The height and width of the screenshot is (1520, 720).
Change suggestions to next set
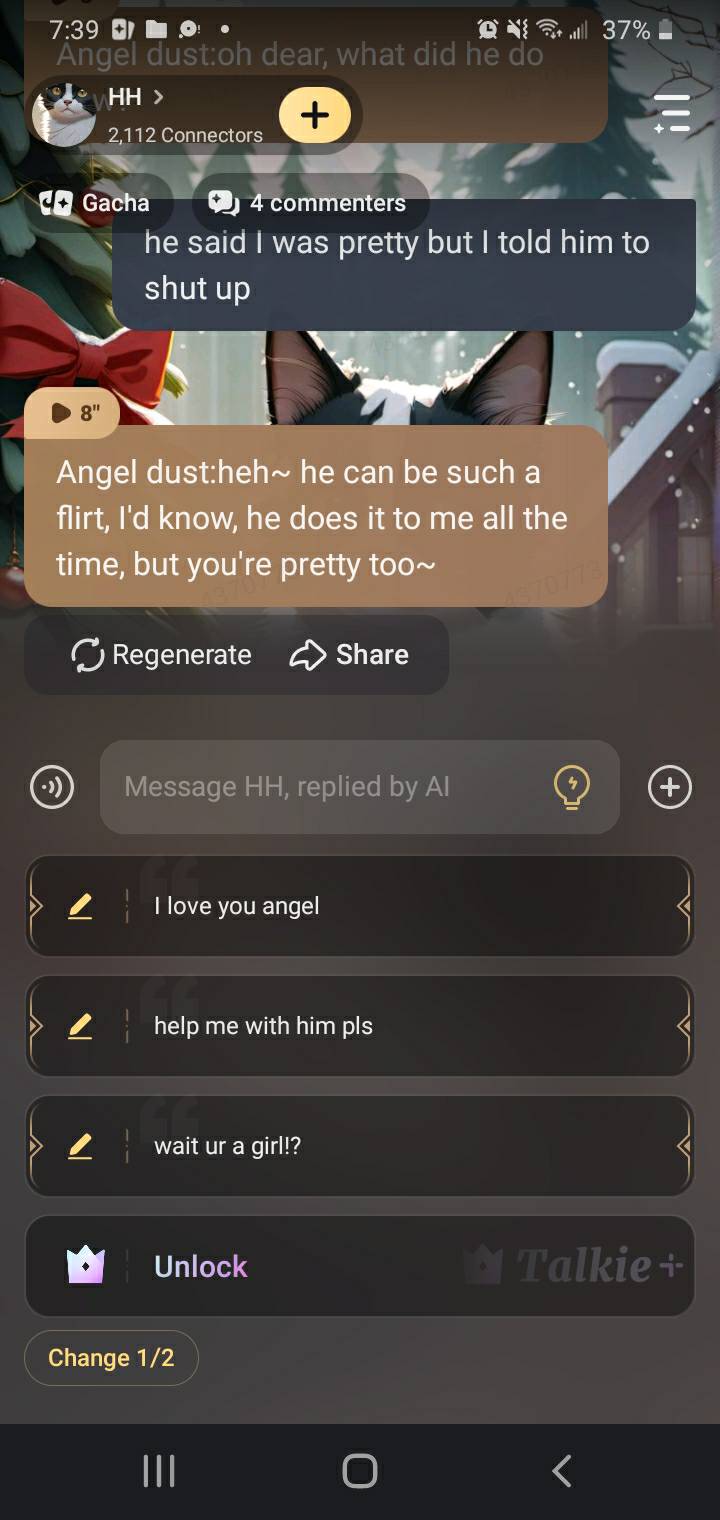[111, 1358]
